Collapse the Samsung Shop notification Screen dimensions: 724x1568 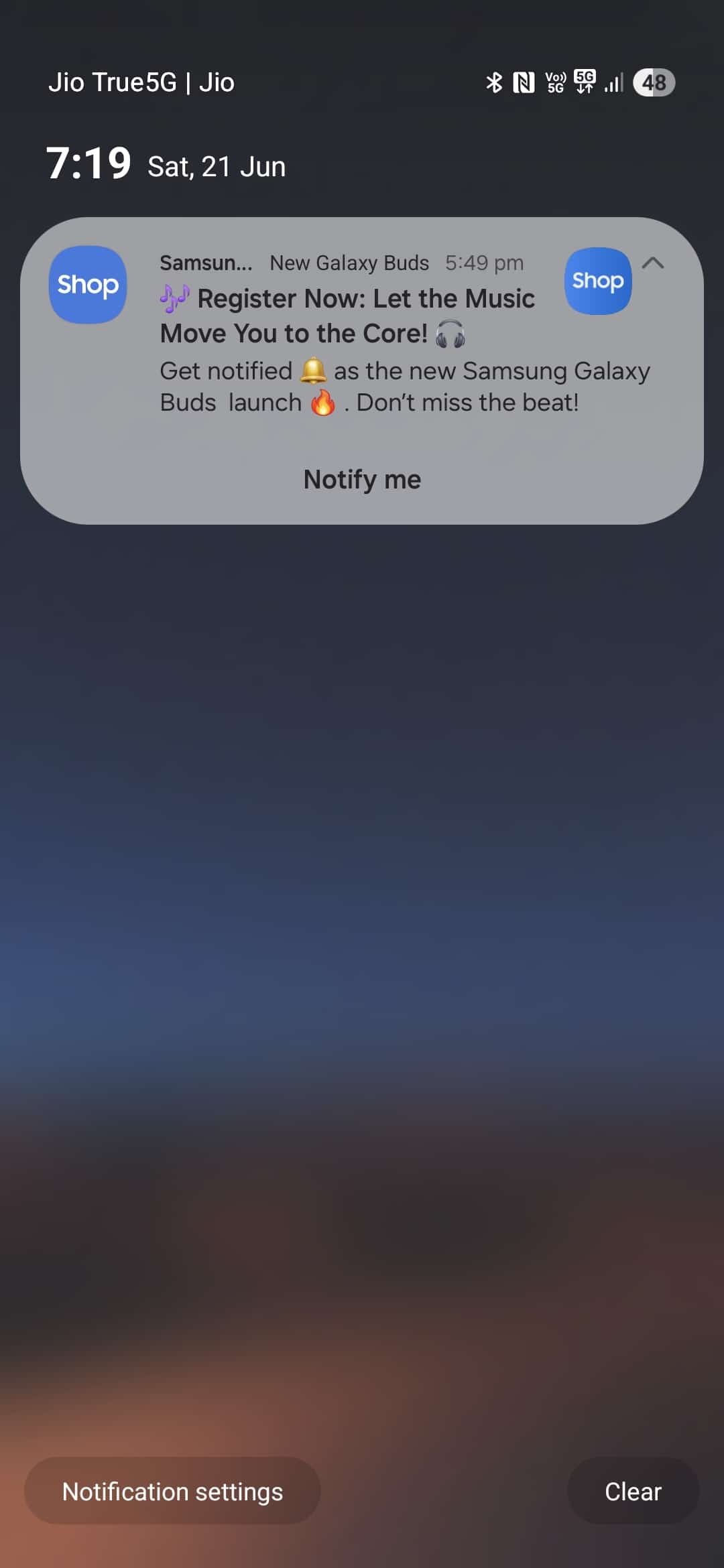(x=652, y=263)
